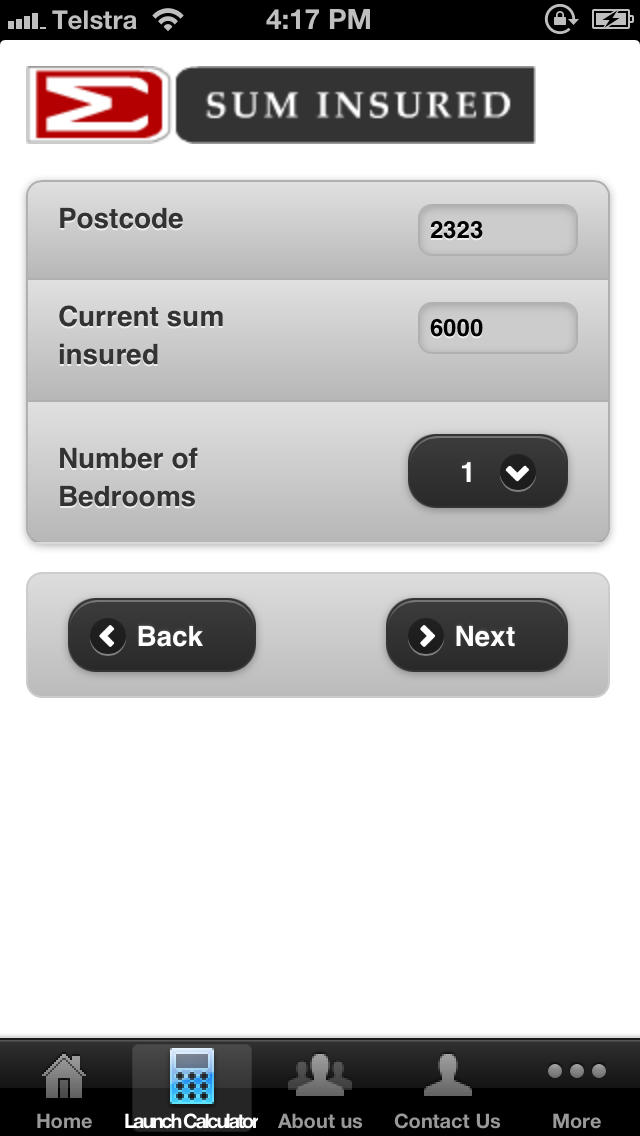Show the More tab options
This screenshot has width=640, height=1136.
(x=576, y=1089)
